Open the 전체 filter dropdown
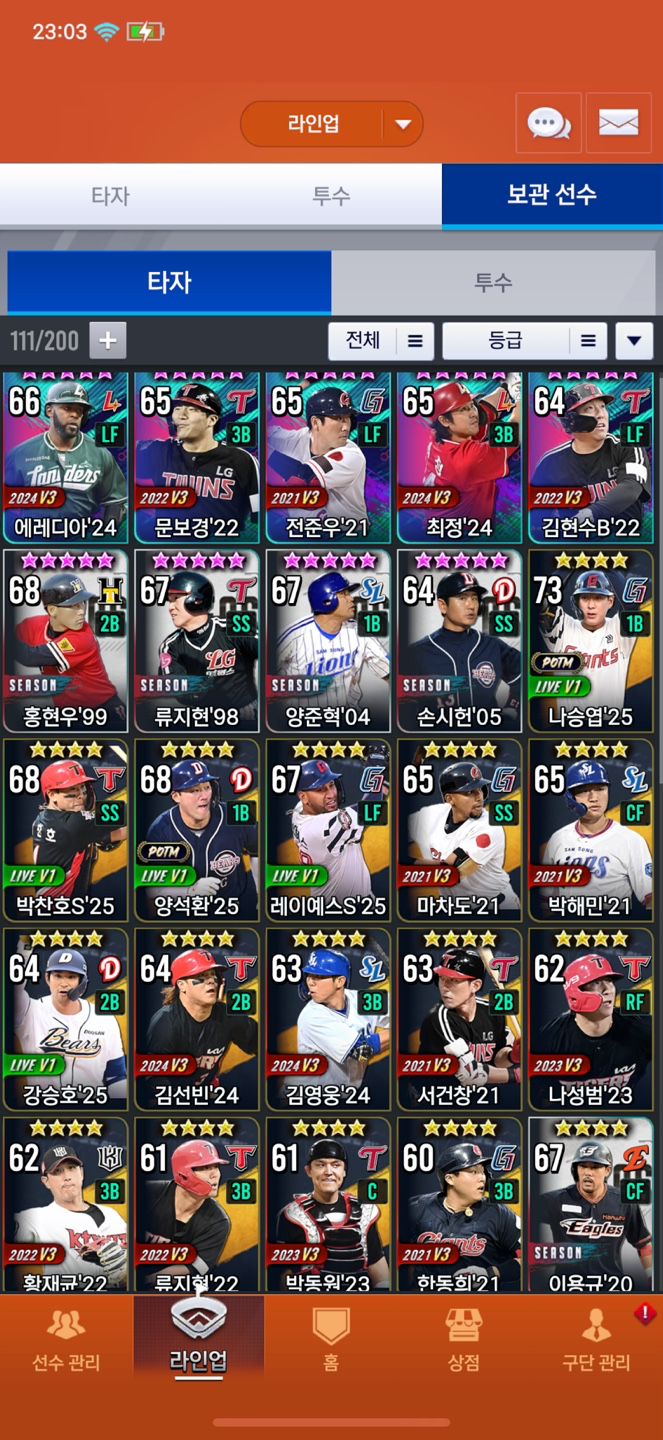 [x=380, y=341]
